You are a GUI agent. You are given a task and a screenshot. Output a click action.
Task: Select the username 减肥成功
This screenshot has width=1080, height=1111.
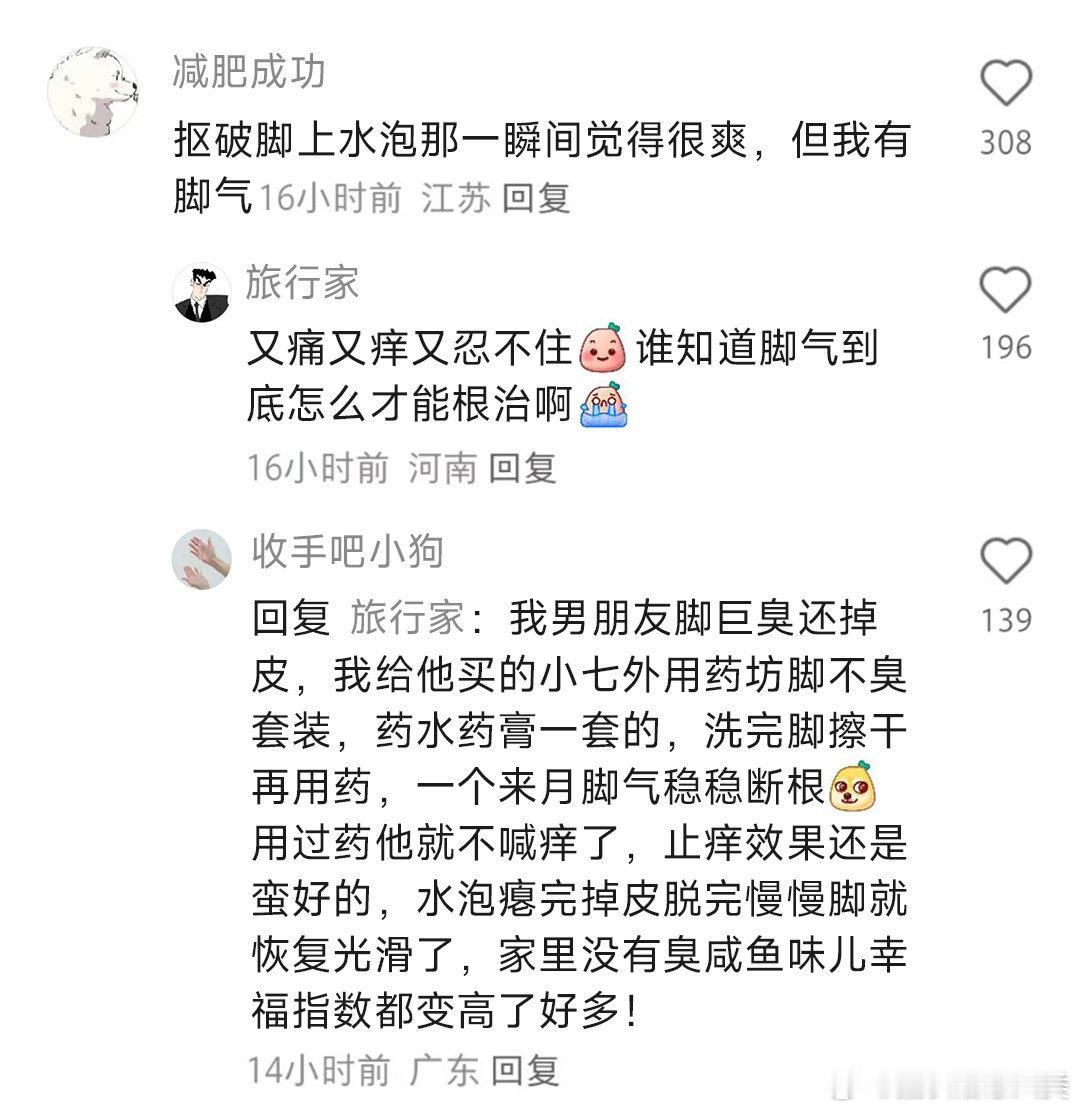245,72
